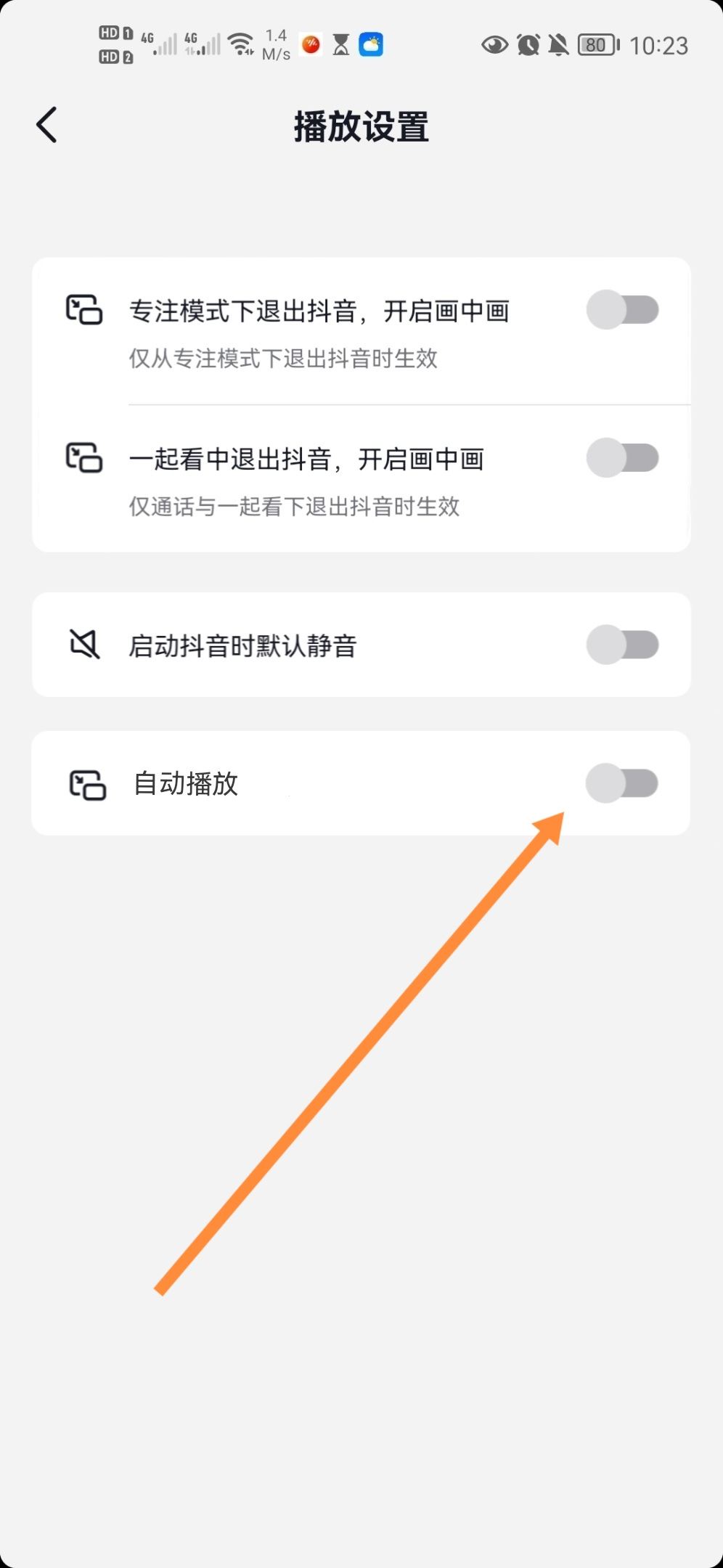Screen dimensions: 723x1568
Task: Enable picture-in-picture when exiting Douyin in focus mode
Action: pyautogui.click(x=623, y=310)
